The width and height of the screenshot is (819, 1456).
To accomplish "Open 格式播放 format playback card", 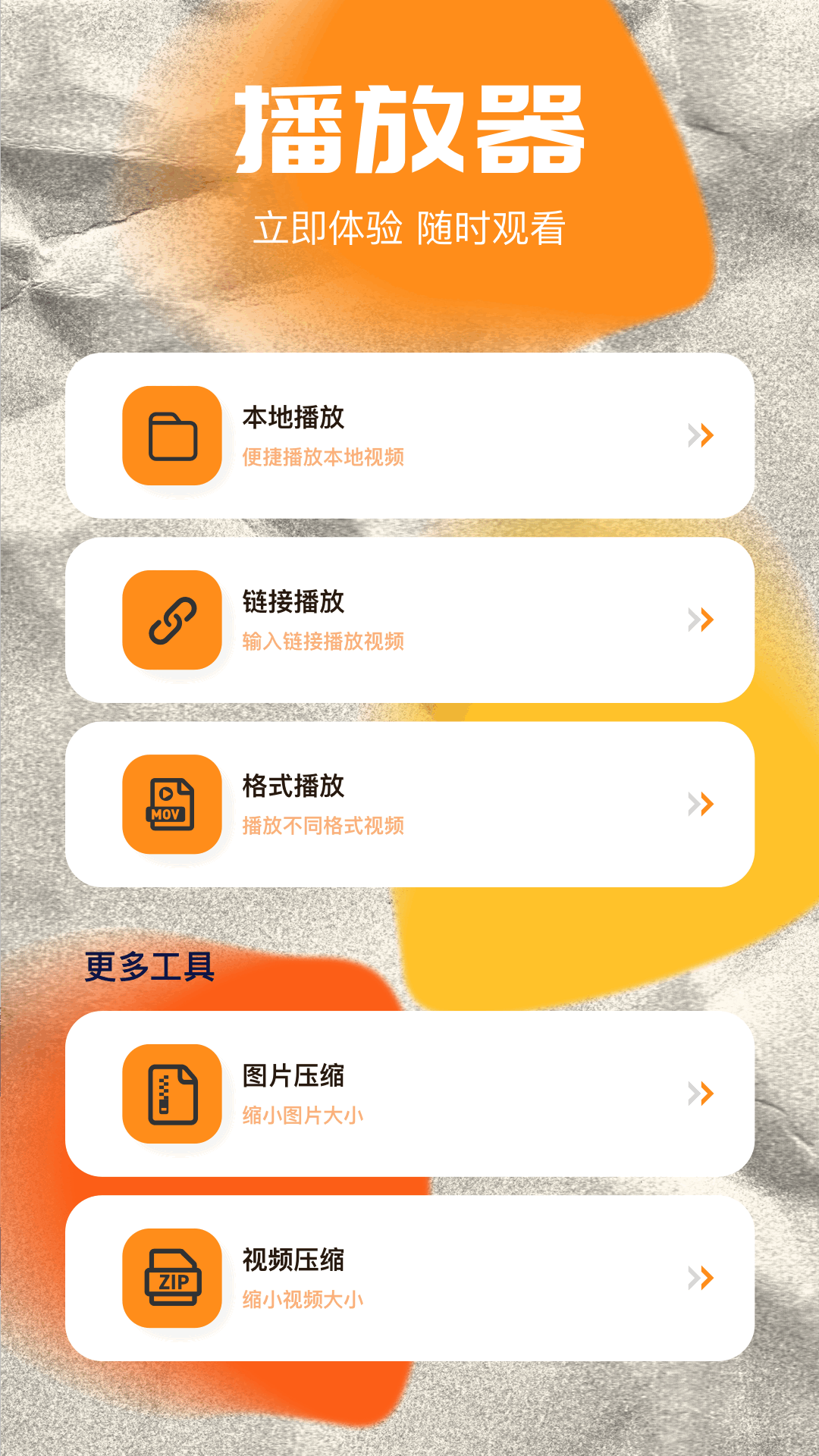I will pos(409,804).
